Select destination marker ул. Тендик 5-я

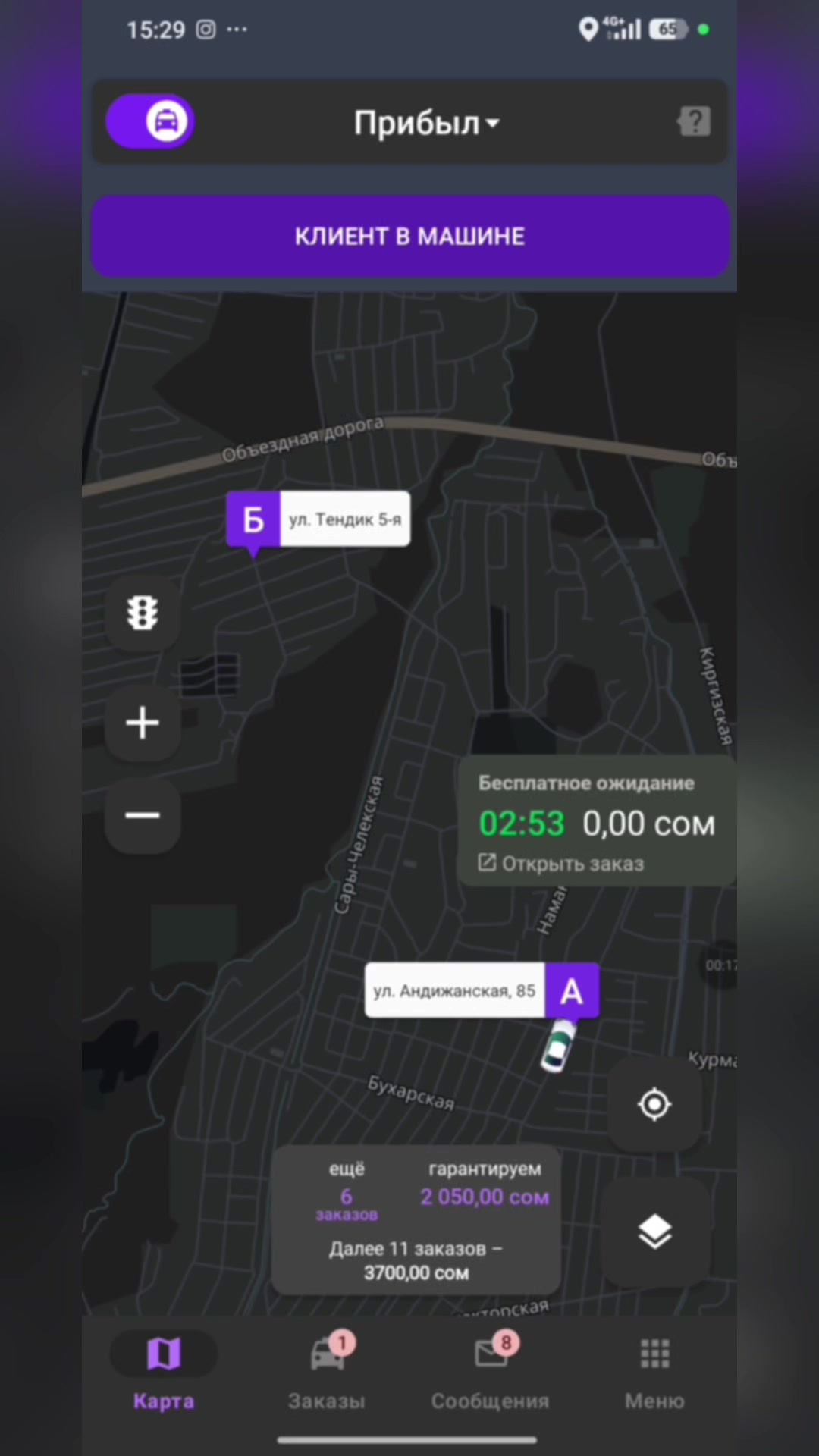318,519
